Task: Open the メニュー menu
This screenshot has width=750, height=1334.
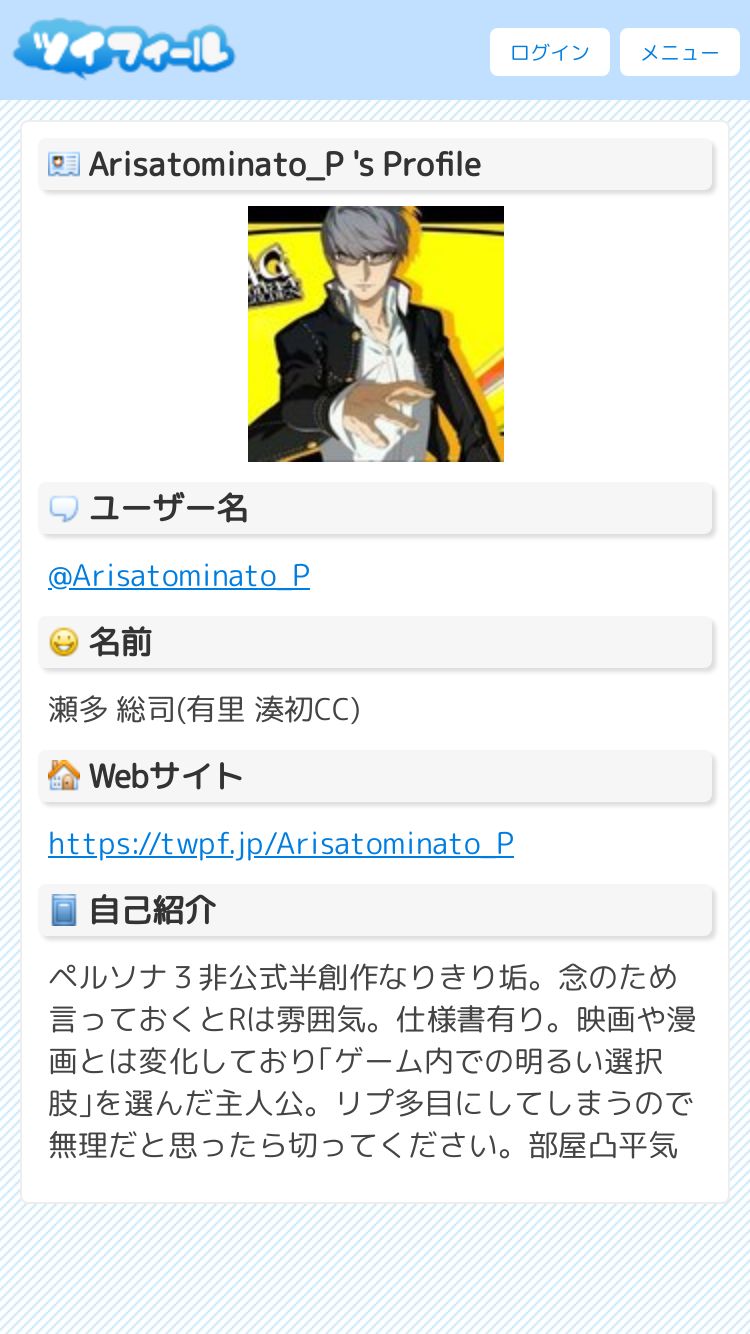Action: click(680, 52)
